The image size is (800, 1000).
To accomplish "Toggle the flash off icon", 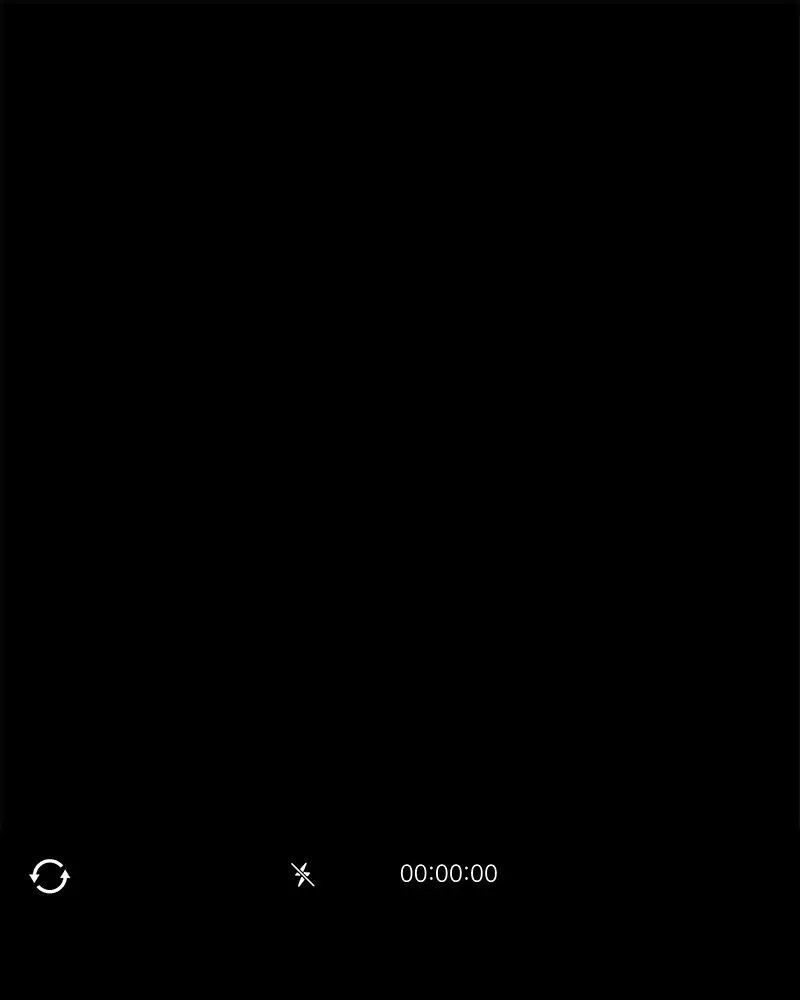I will (303, 875).
